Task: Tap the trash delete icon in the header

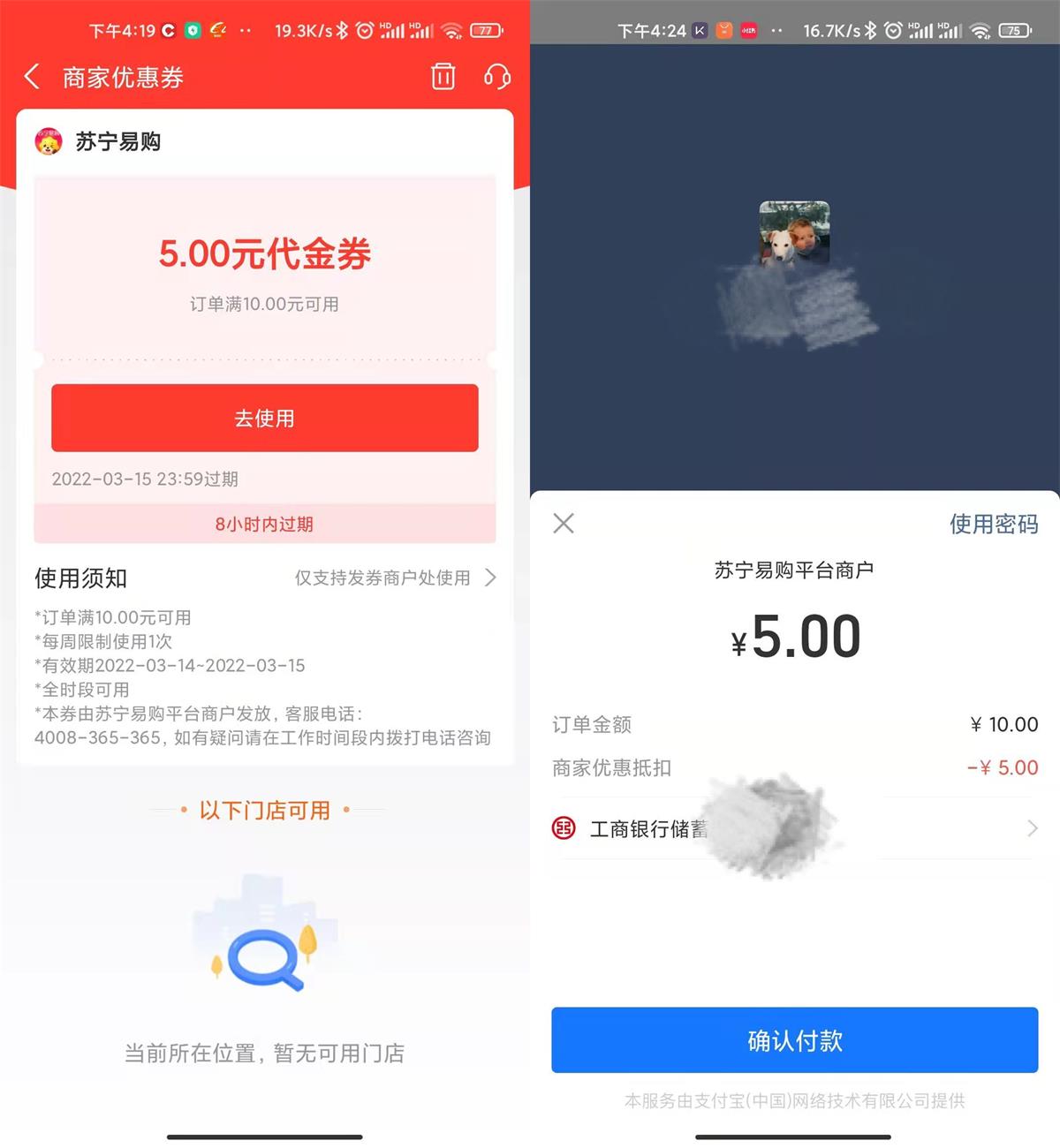Action: pyautogui.click(x=443, y=77)
